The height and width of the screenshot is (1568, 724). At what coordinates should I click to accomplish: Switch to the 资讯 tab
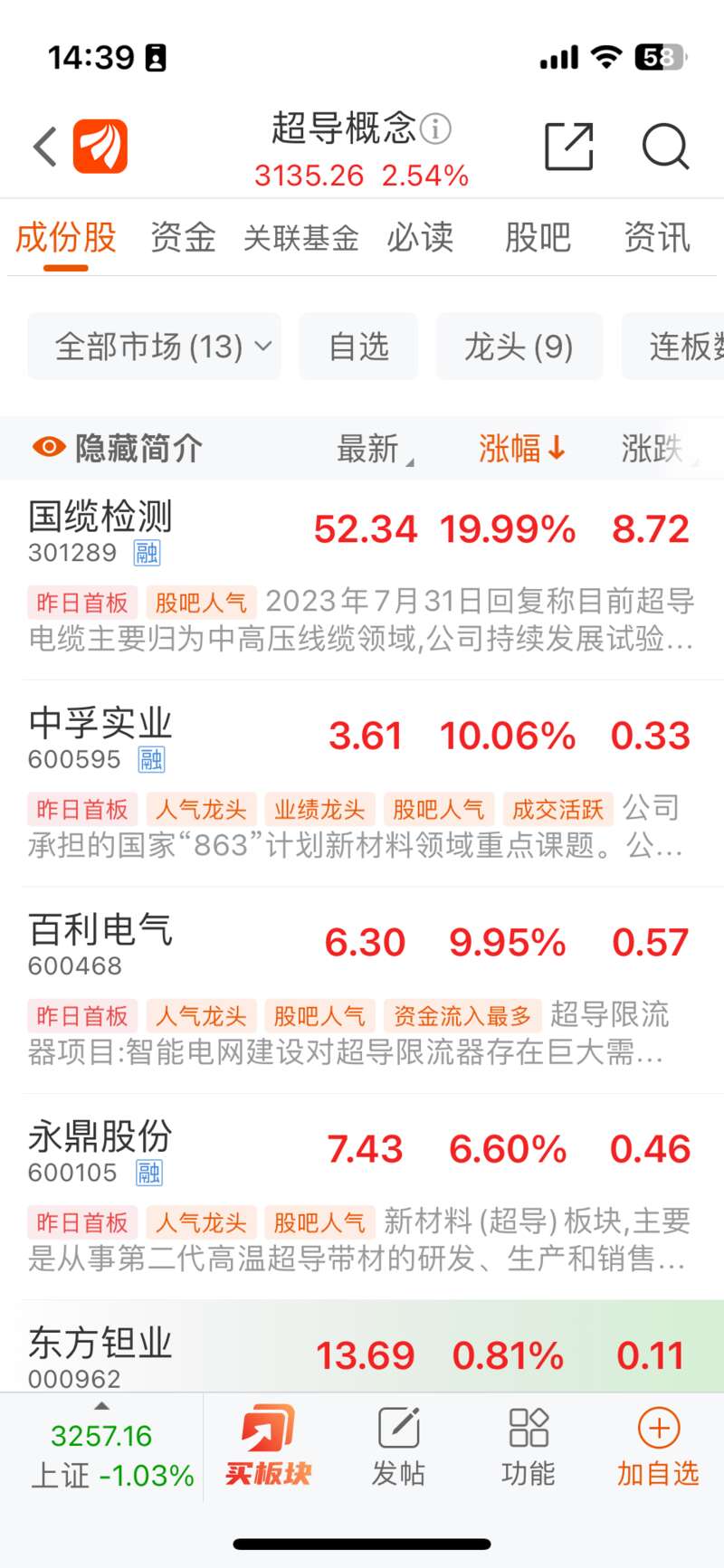(x=657, y=238)
